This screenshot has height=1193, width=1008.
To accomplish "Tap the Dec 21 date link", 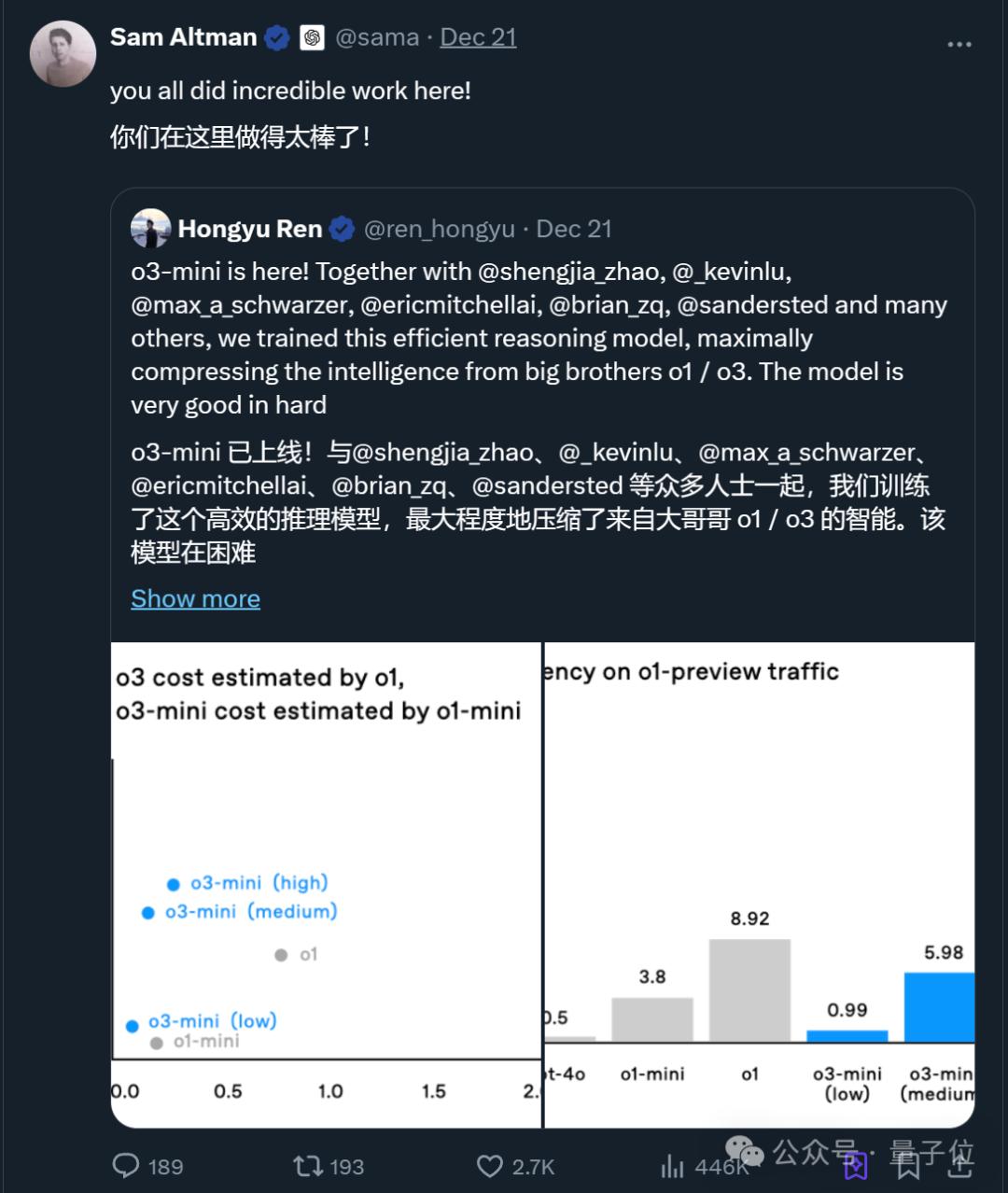I will point(478,37).
